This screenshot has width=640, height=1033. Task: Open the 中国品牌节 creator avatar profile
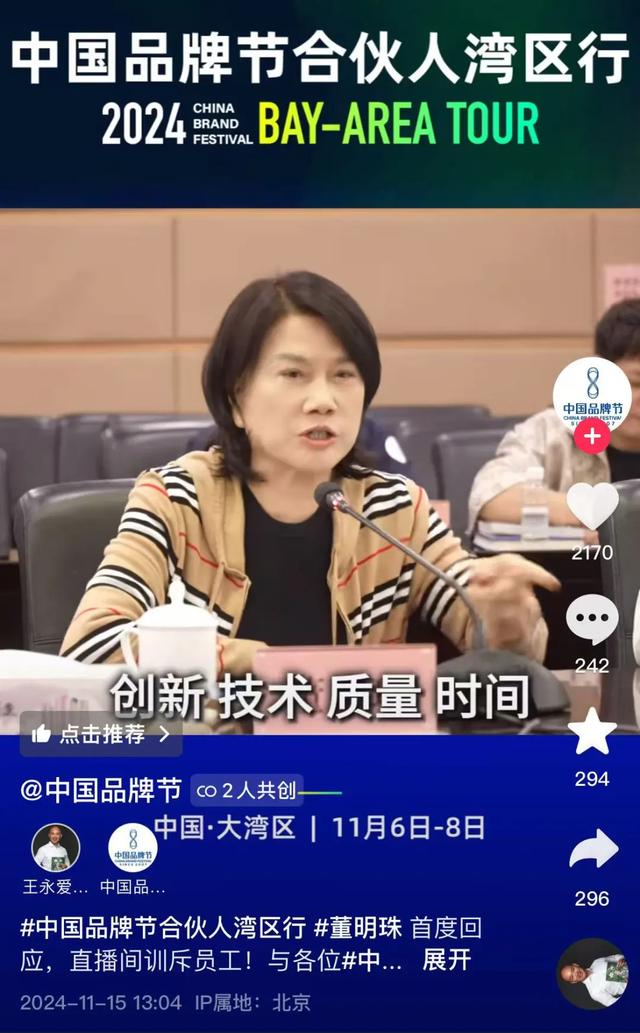[592, 393]
